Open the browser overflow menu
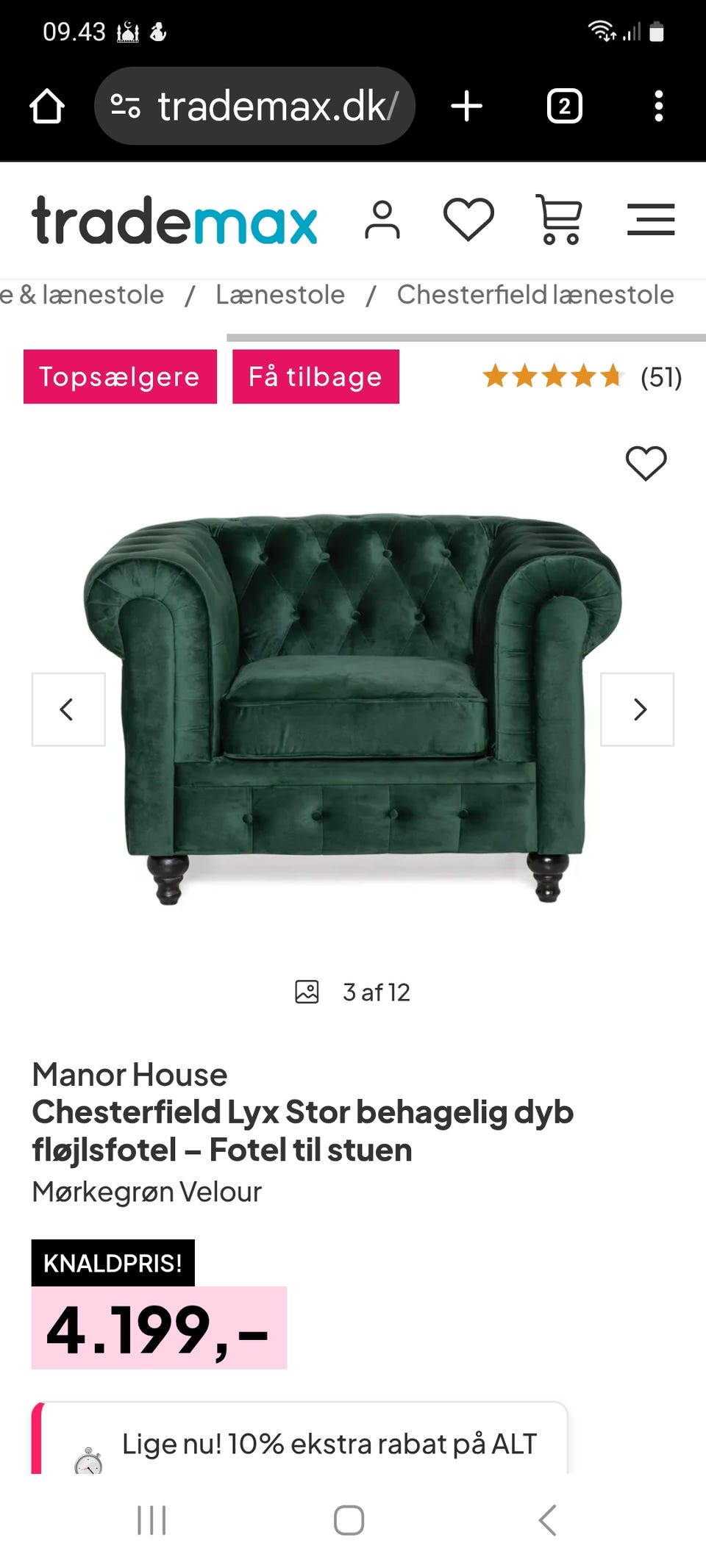The width and height of the screenshot is (706, 1568). [658, 106]
